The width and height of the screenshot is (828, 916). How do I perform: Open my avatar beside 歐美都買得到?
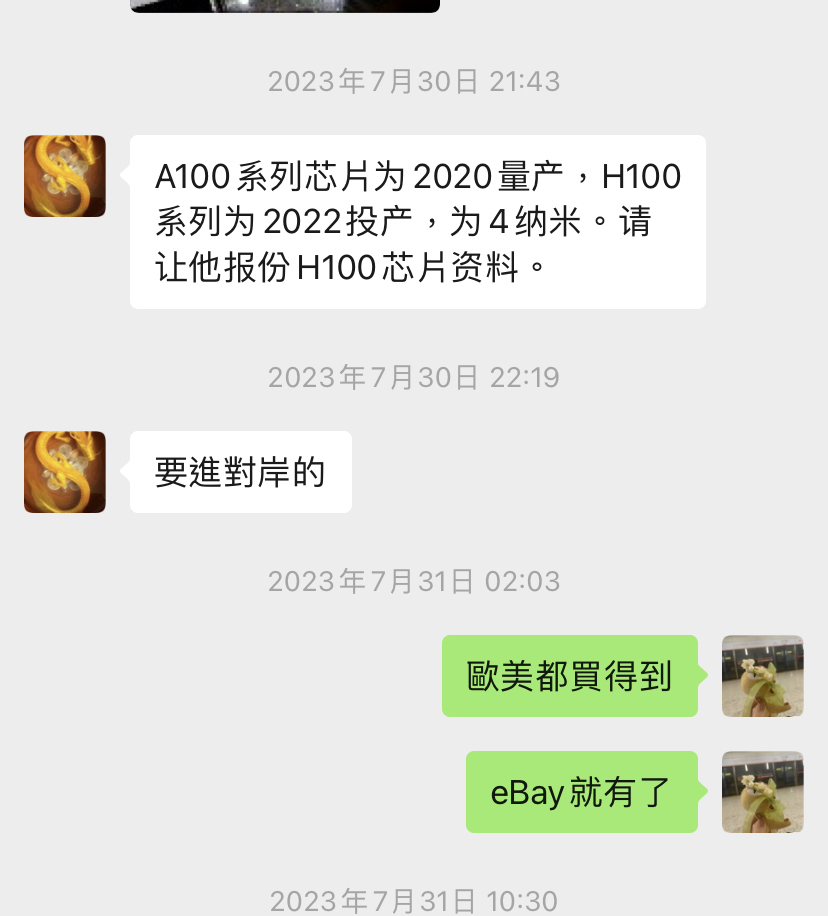click(x=763, y=676)
